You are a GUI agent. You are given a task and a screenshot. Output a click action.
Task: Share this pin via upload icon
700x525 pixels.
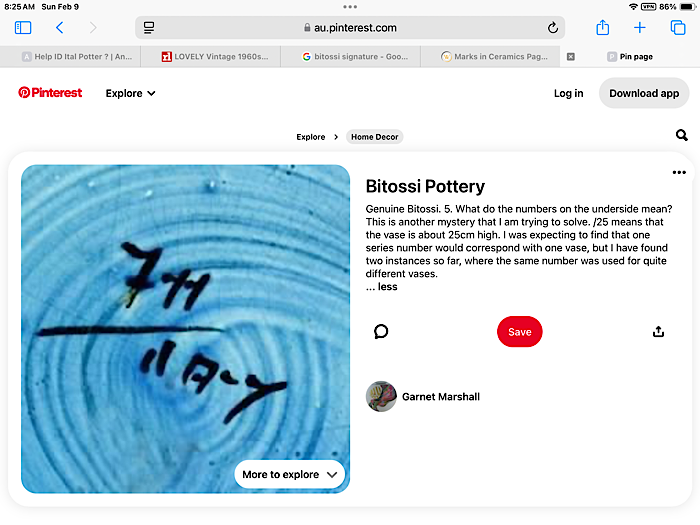point(658,332)
